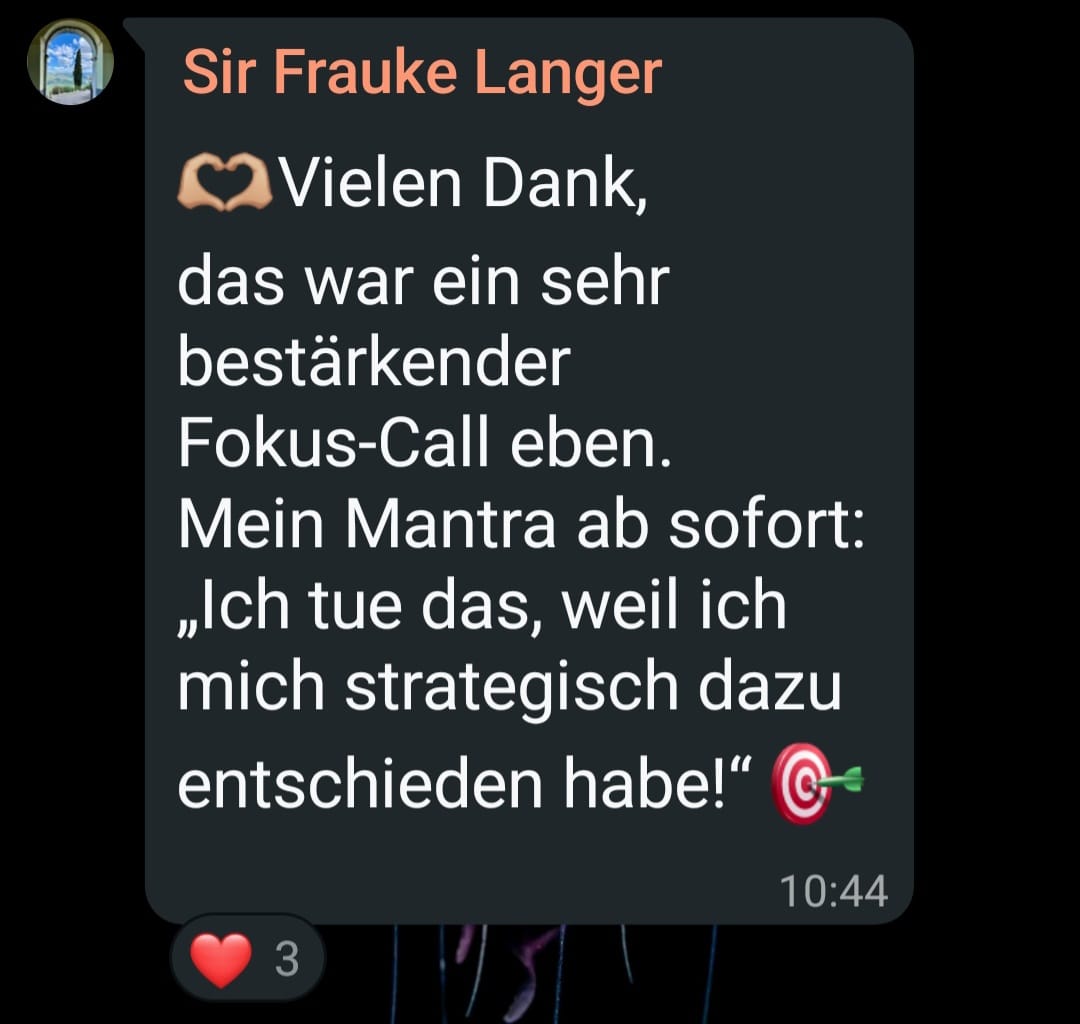The height and width of the screenshot is (1024, 1080).
Task: Open Sir Frauke Langer's profile picture
Action: (x=69, y=61)
